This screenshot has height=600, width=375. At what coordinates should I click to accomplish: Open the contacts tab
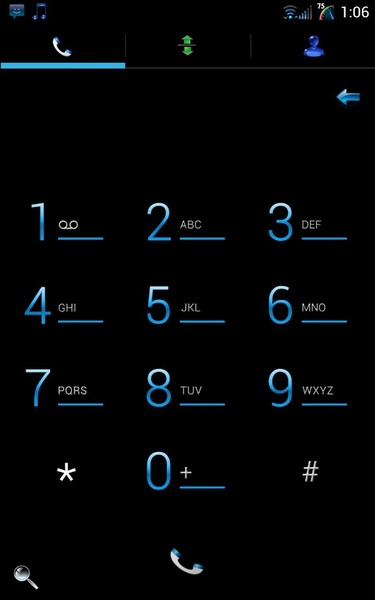pos(313,46)
